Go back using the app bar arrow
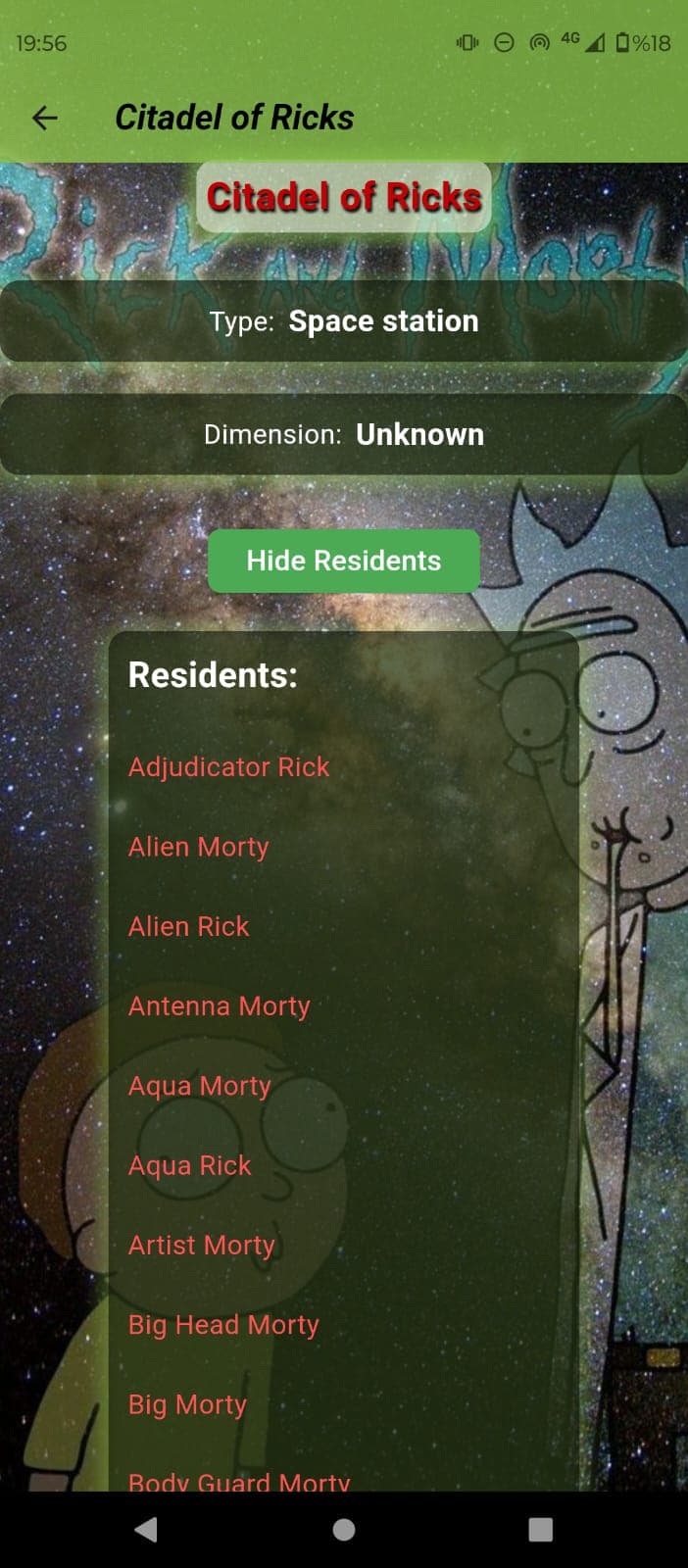This screenshot has width=688, height=1568. pyautogui.click(x=45, y=119)
